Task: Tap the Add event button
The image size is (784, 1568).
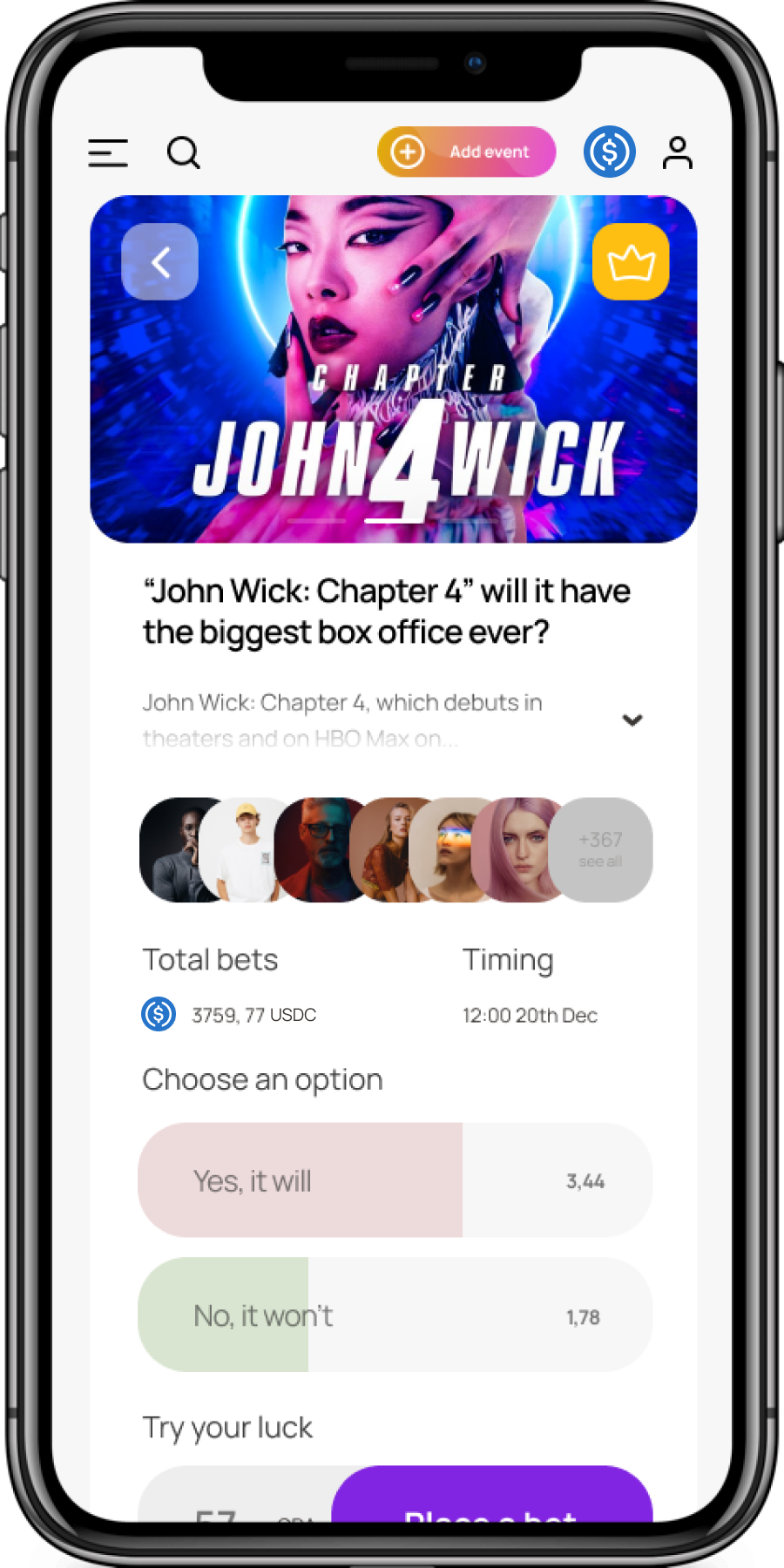Action: coord(466,152)
